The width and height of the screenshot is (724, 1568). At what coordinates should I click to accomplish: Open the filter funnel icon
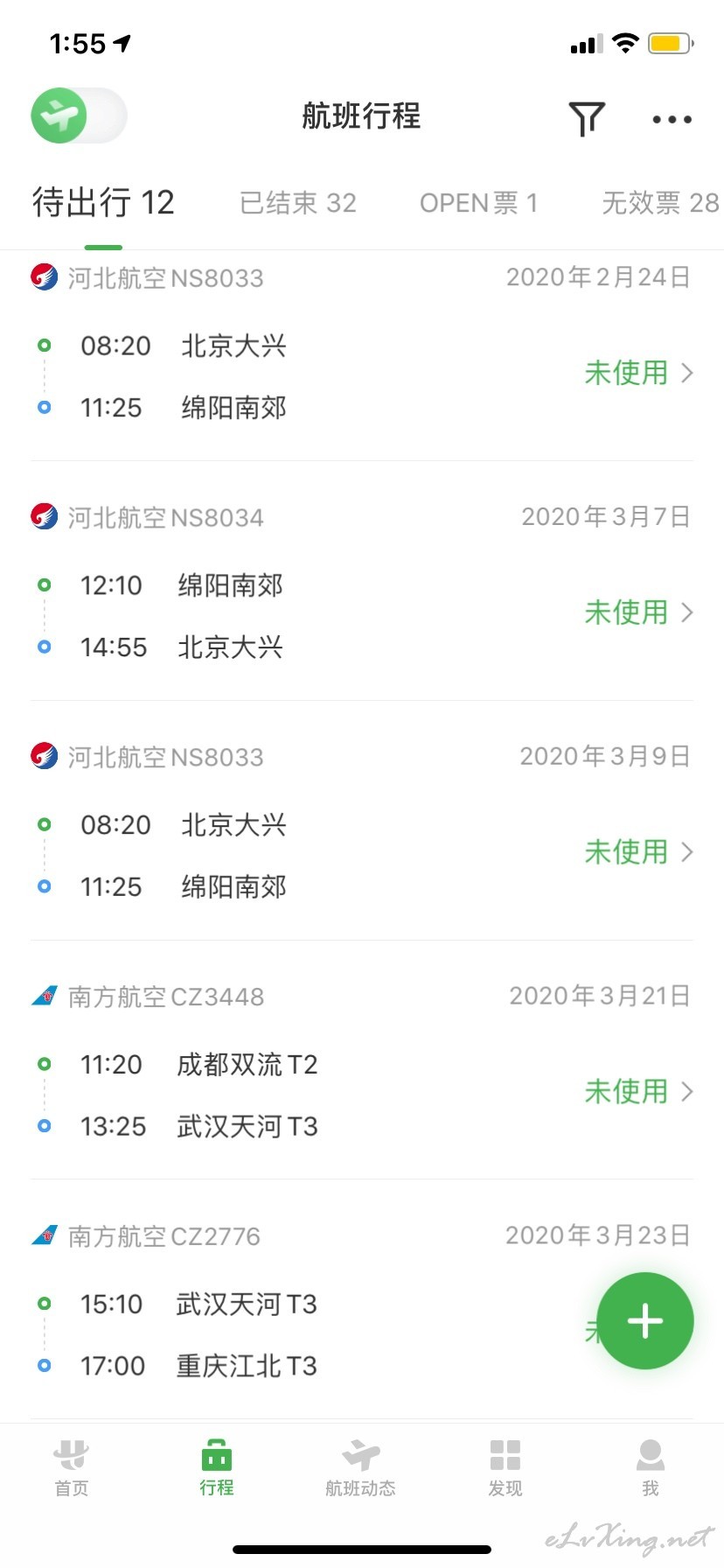tap(587, 119)
